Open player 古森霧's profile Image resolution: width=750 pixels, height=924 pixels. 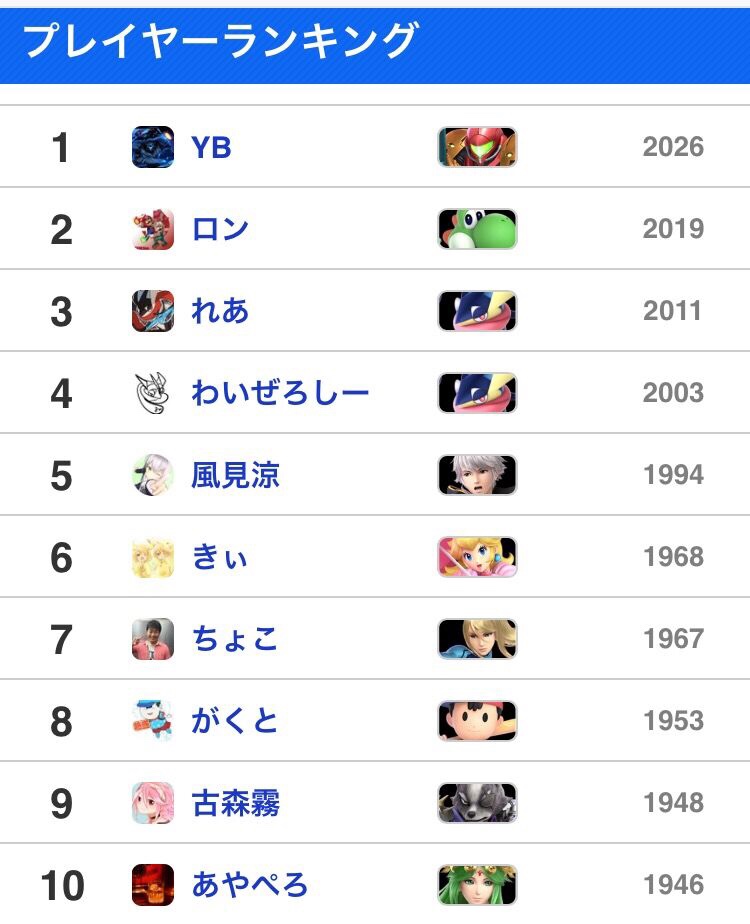(235, 803)
